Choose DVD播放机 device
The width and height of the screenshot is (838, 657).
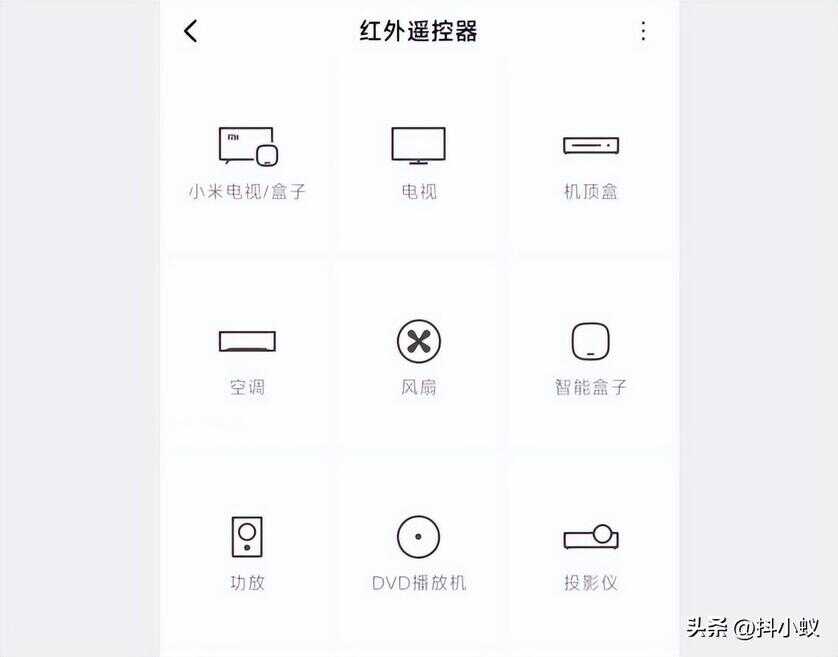418,550
